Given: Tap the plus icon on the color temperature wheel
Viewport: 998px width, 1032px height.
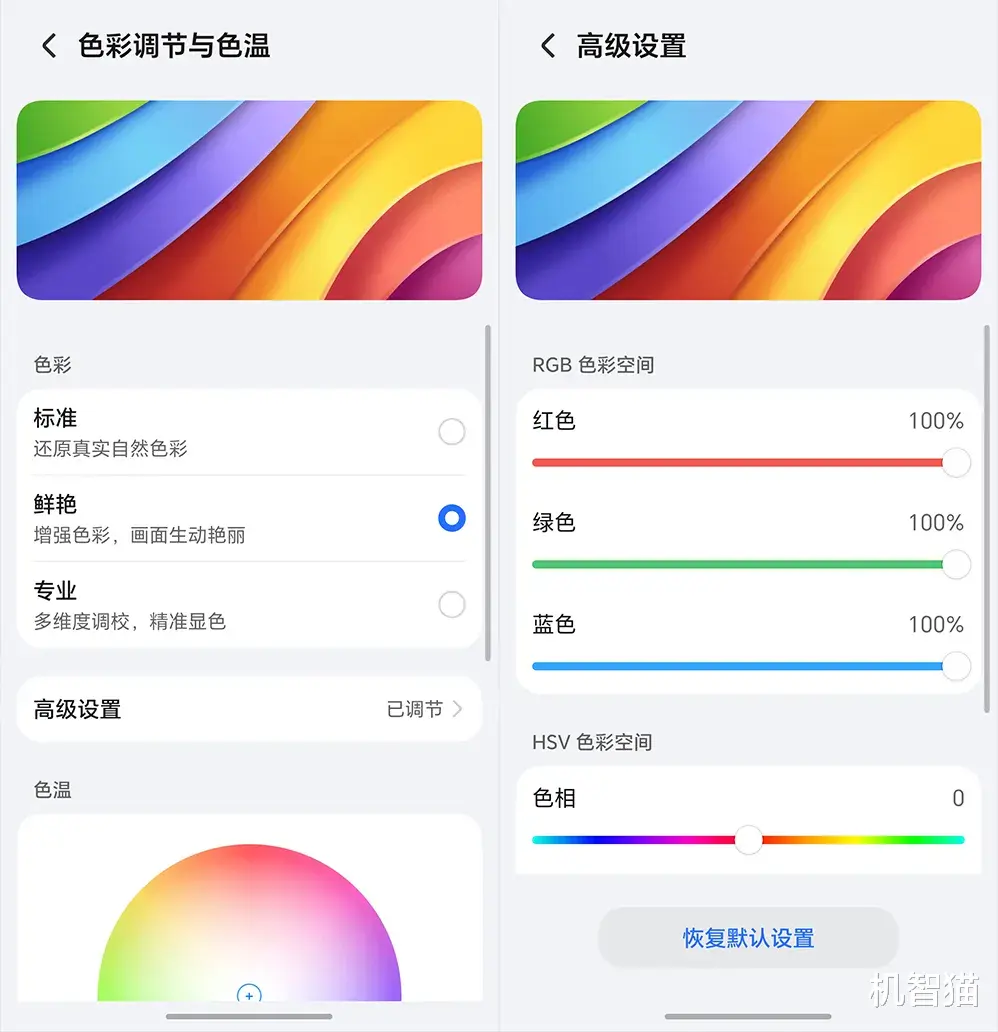Looking at the screenshot, I should pos(248,995).
